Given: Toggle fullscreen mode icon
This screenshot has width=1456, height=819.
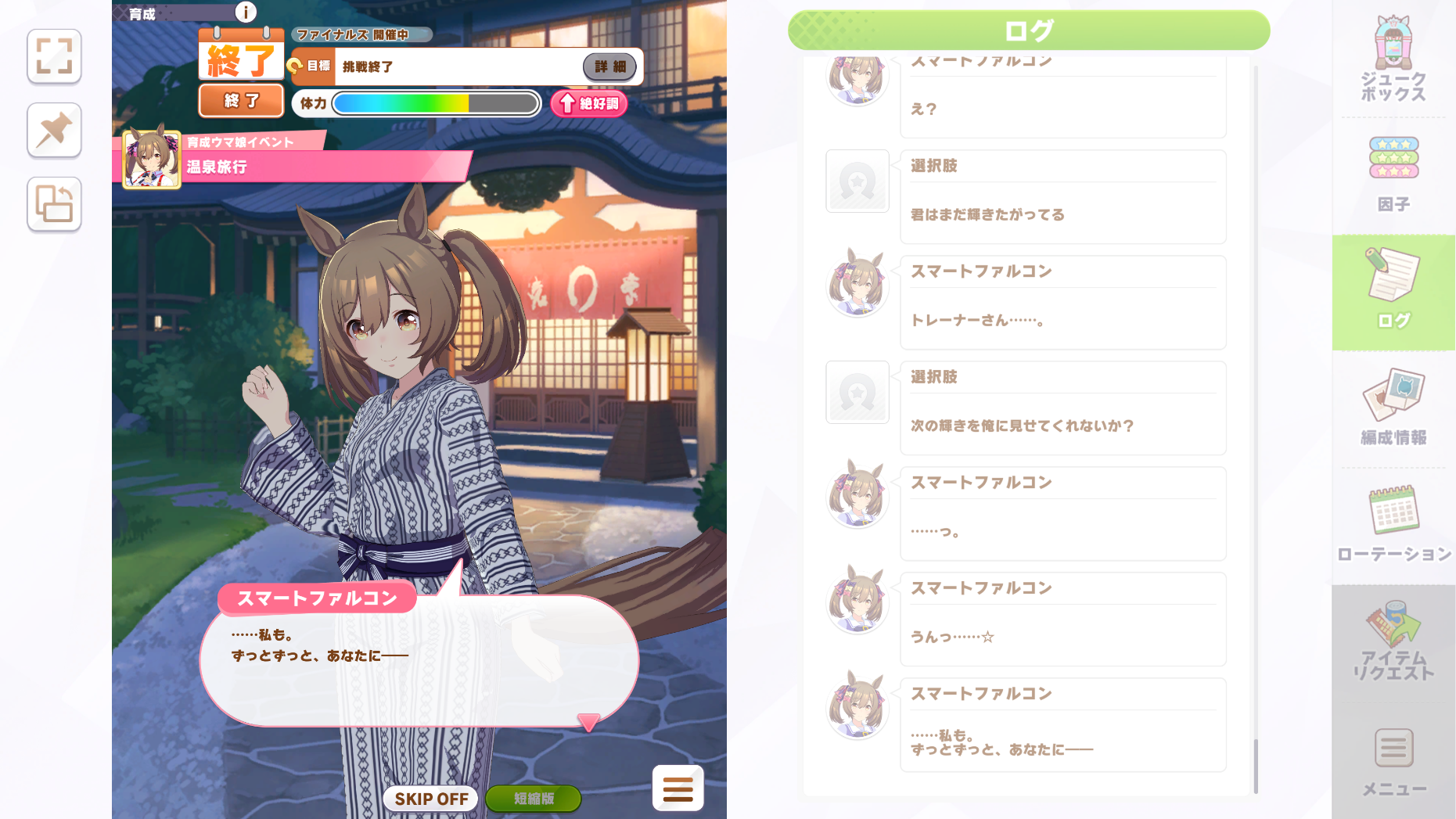Looking at the screenshot, I should (54, 56).
